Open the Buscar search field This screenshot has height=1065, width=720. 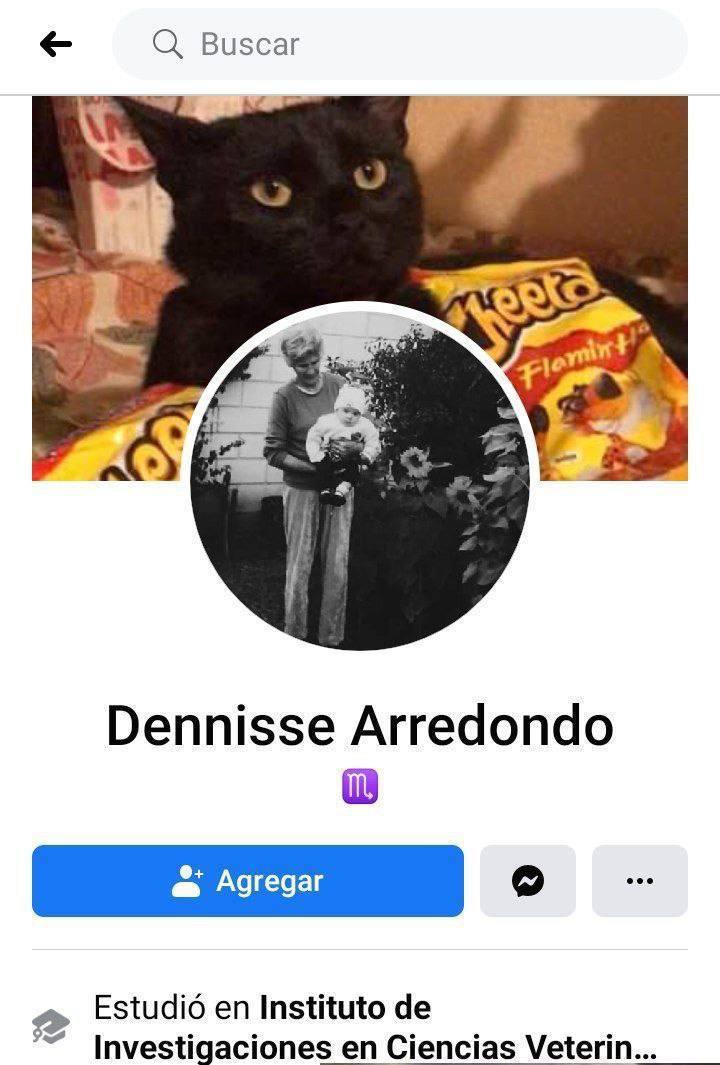point(400,44)
